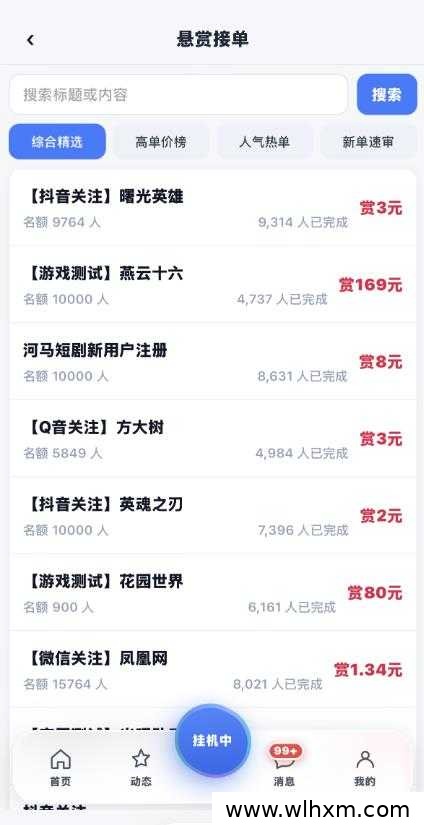
Task: Open the 【抖音关注】曙光英雄 task
Action: [x=213, y=208]
